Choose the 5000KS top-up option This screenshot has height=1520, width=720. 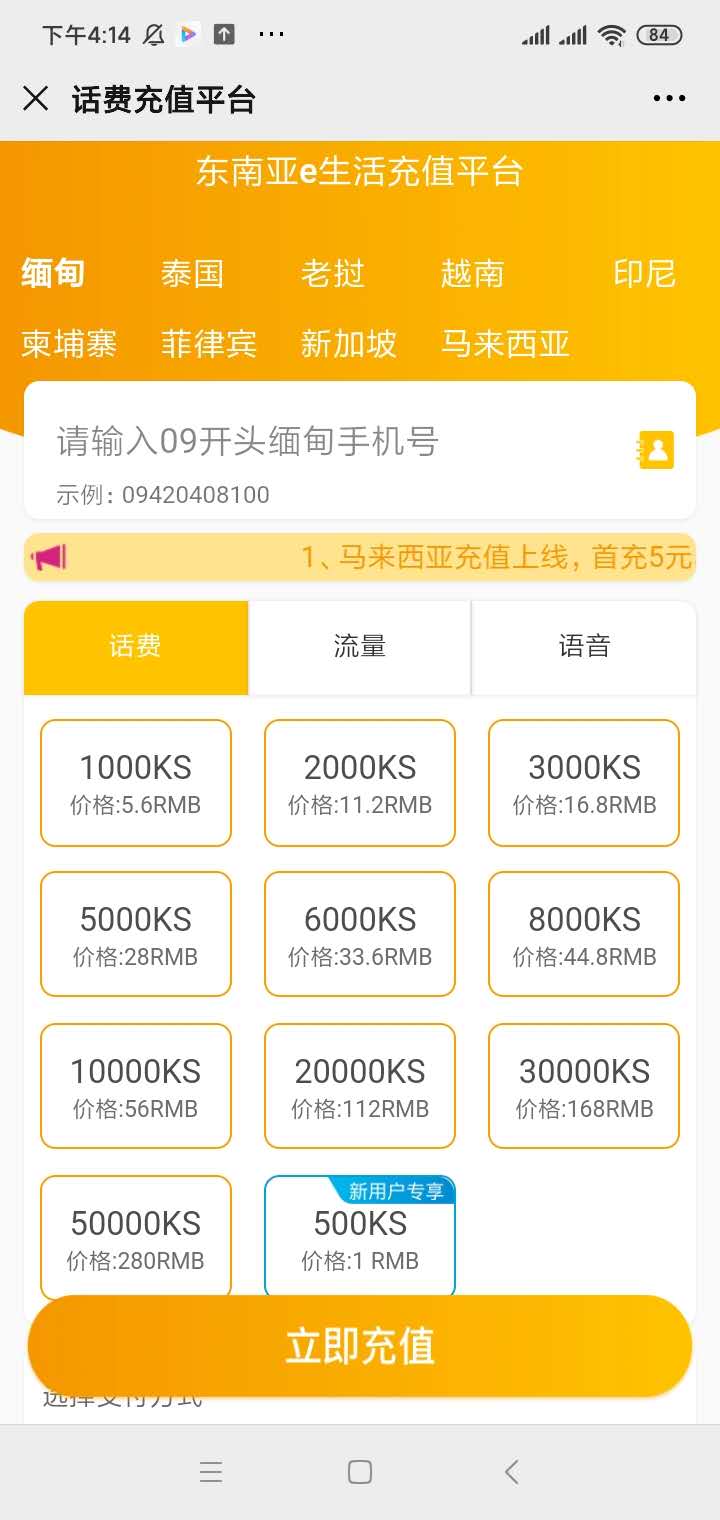[x=136, y=935]
